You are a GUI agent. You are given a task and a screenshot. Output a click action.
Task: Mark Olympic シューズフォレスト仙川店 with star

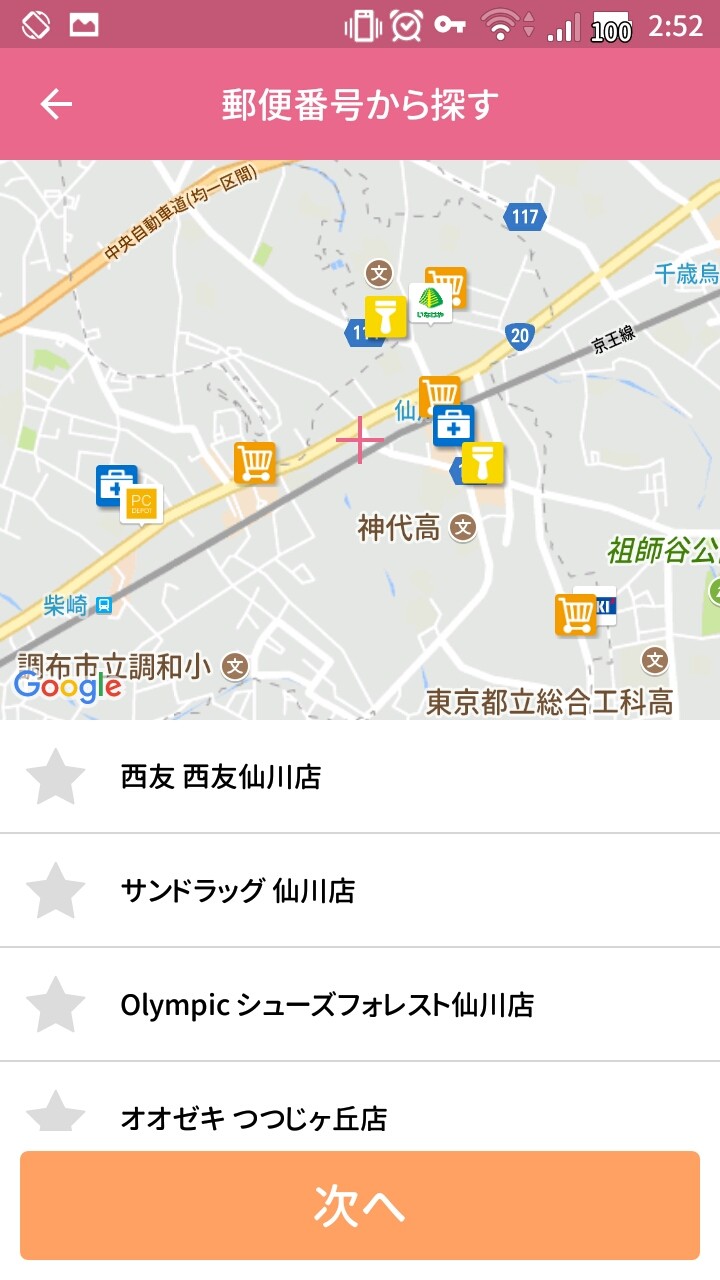coord(55,1004)
